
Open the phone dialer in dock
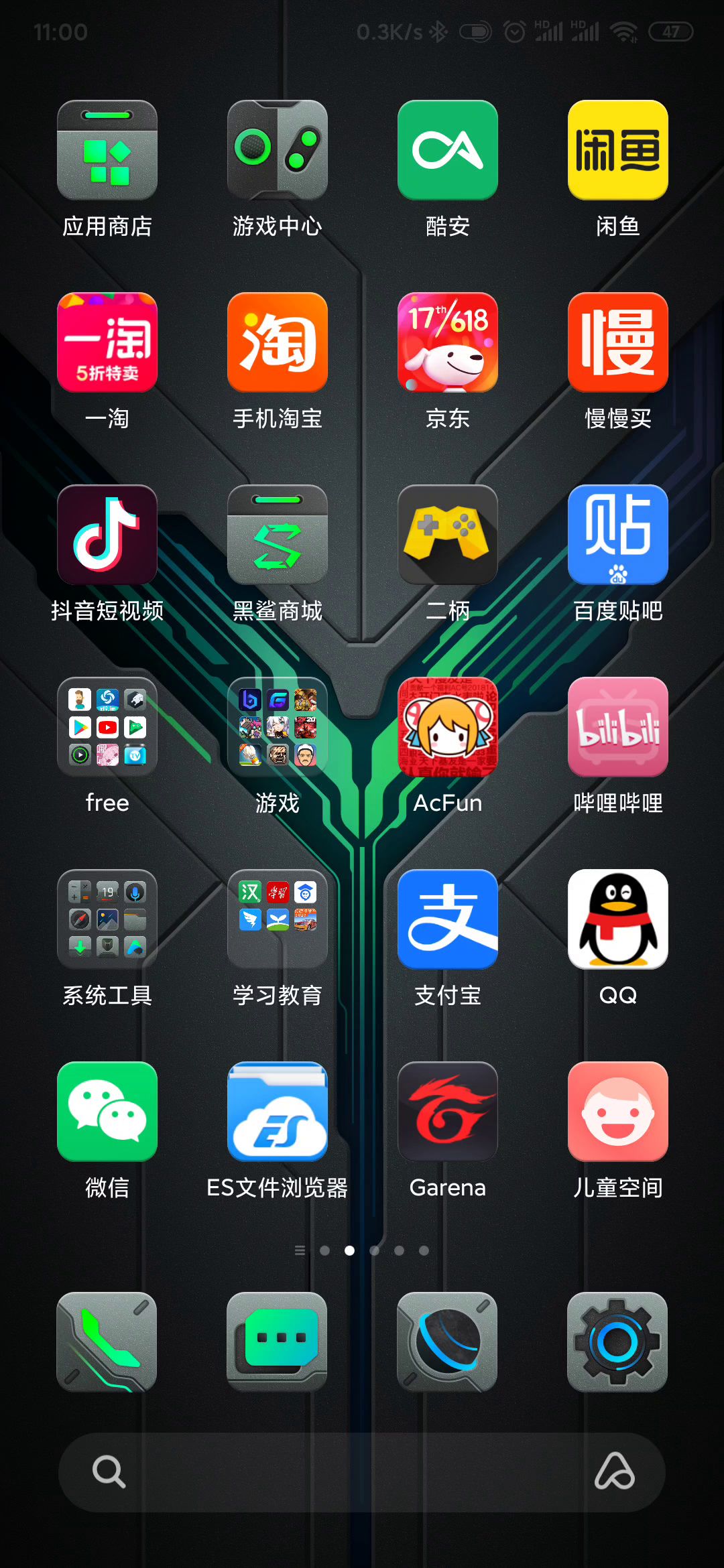tap(107, 1342)
